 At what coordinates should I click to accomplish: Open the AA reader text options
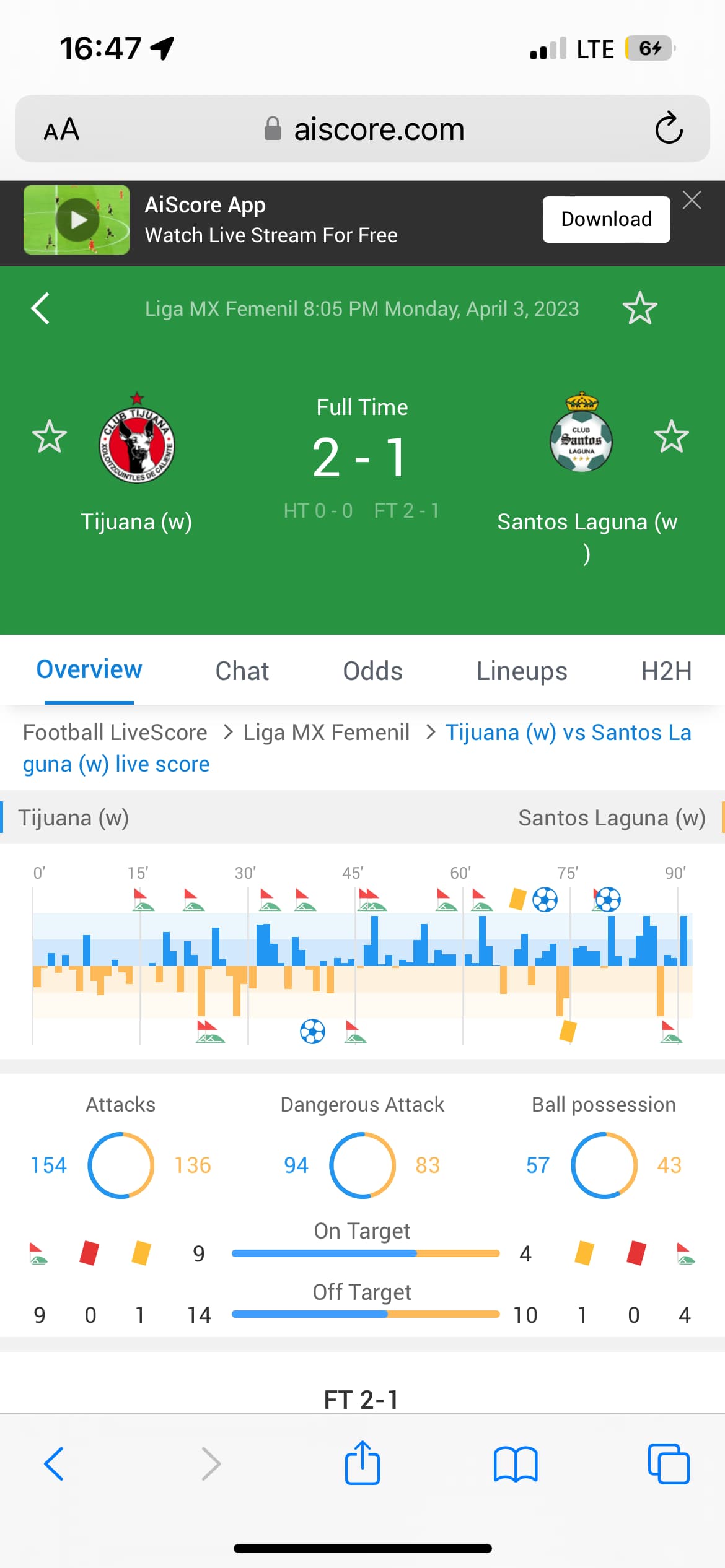pos(61,129)
